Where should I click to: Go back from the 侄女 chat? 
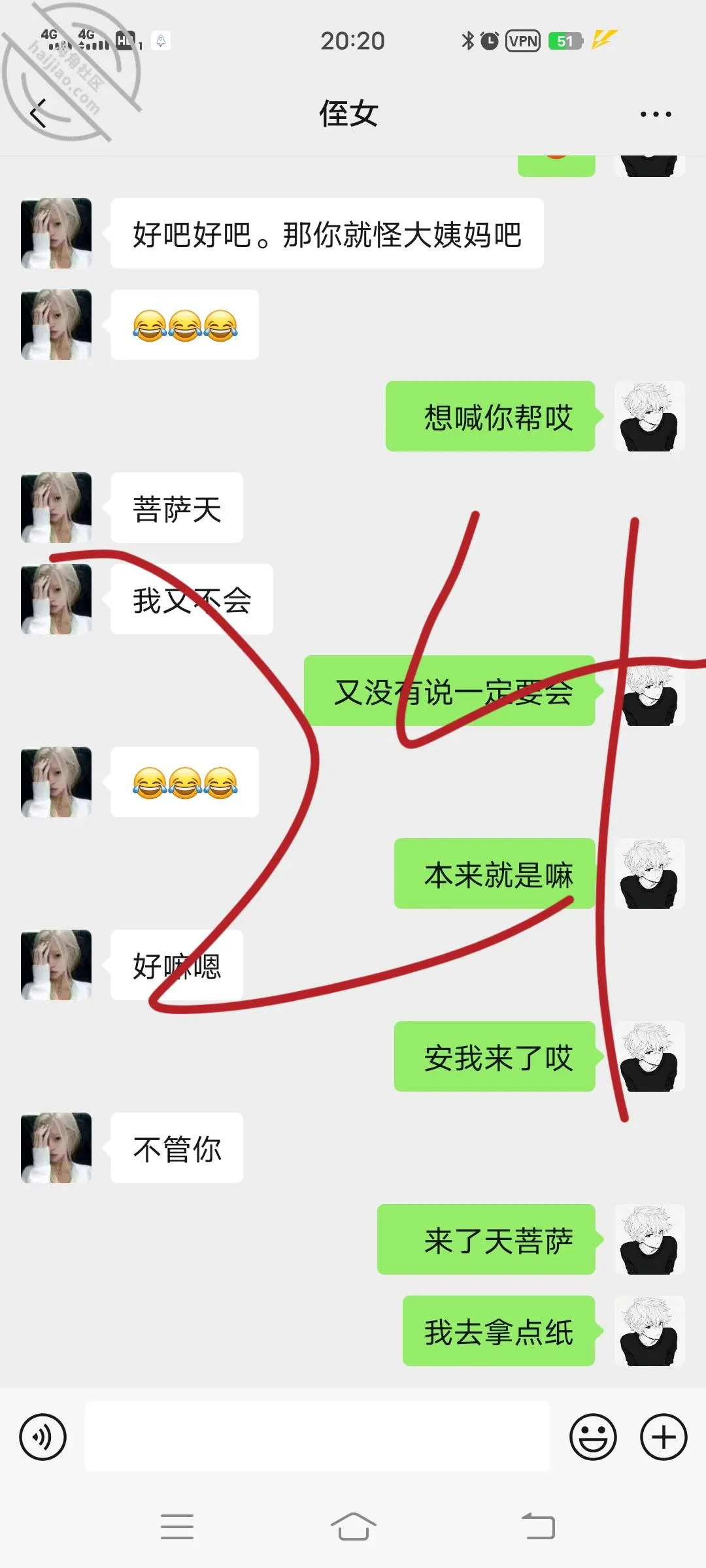(39, 114)
